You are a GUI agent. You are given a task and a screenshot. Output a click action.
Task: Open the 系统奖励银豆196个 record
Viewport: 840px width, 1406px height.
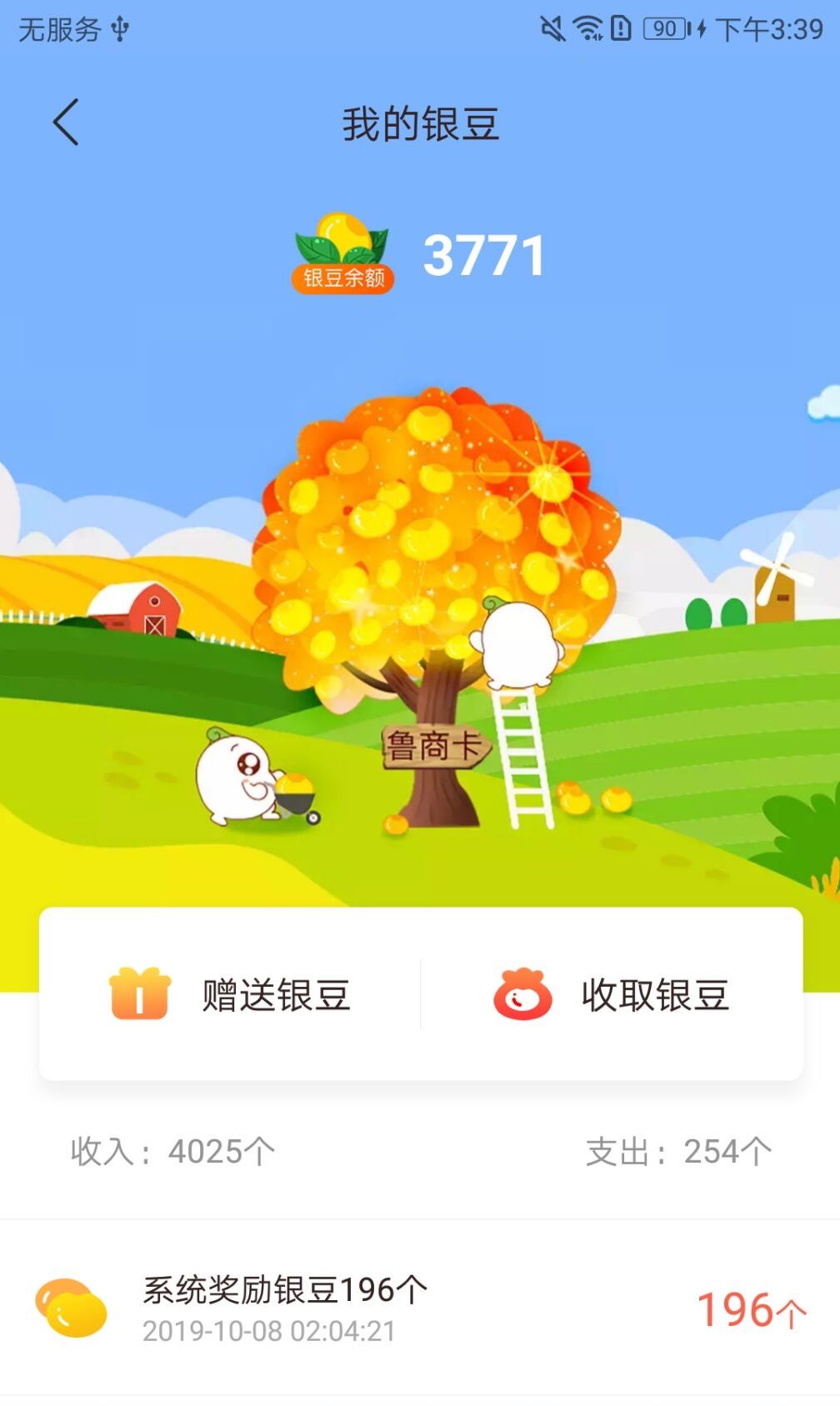420,1308
